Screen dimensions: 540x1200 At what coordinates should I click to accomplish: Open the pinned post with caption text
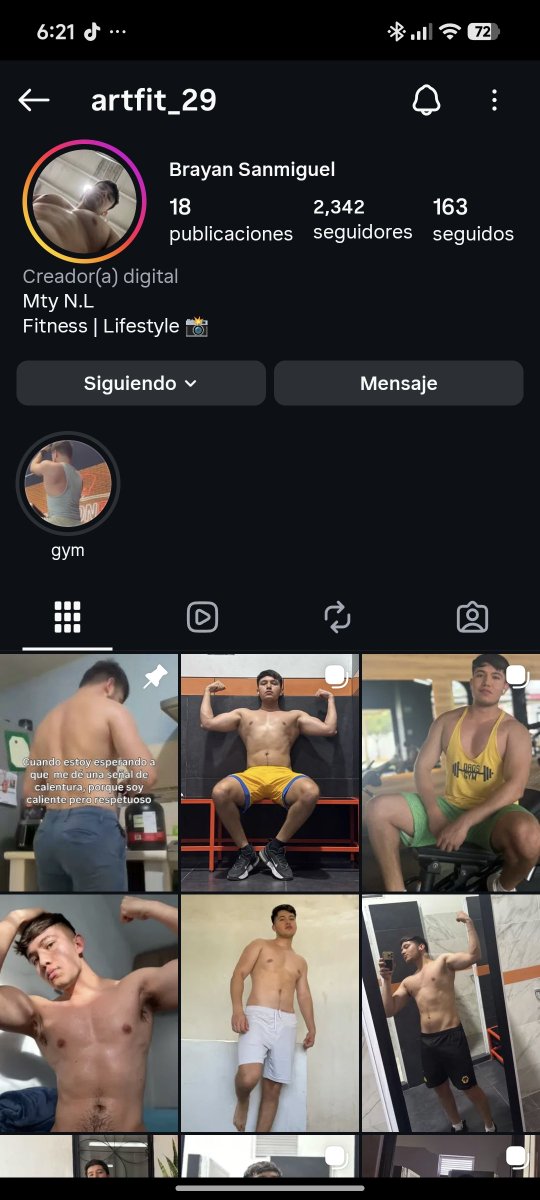pos(89,773)
